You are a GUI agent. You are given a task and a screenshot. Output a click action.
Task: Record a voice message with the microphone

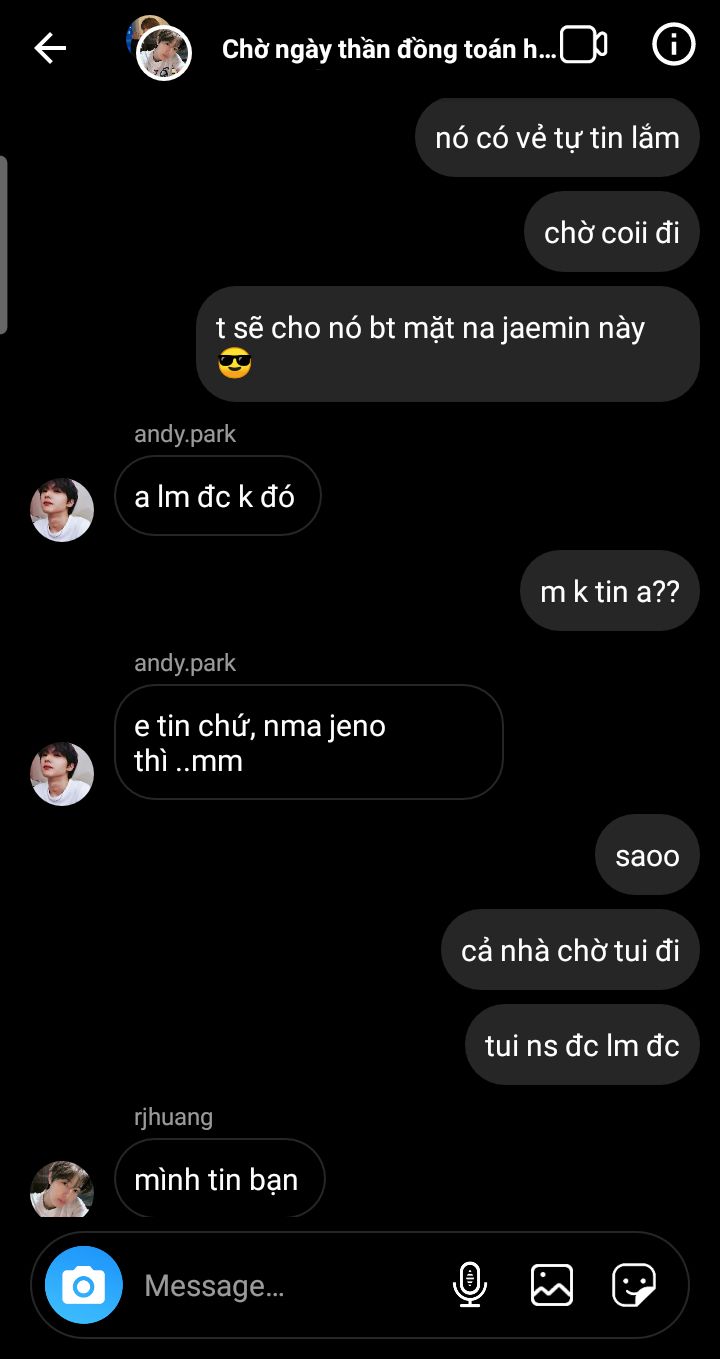pyautogui.click(x=469, y=1285)
